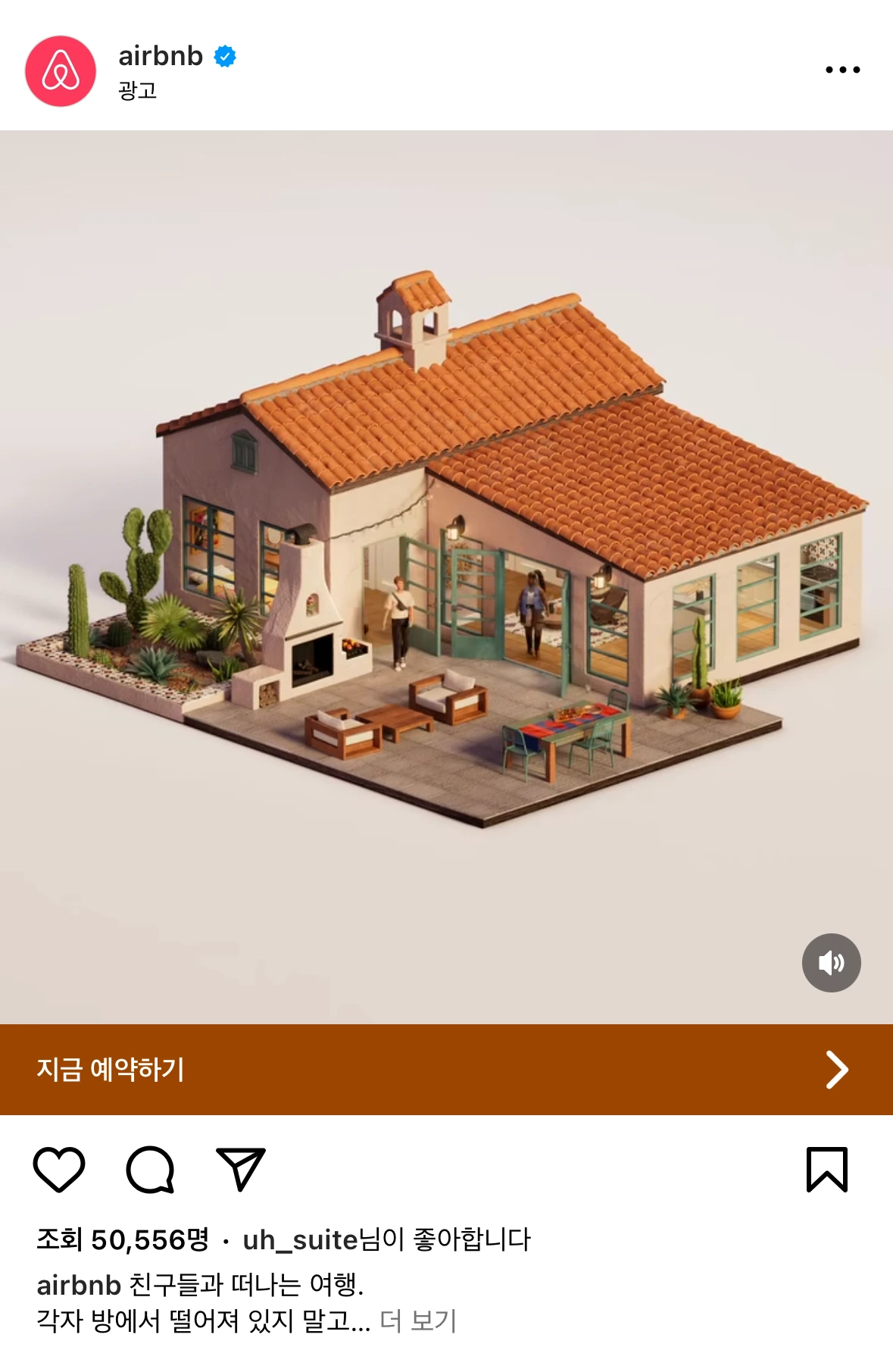Like this airbnb post
This screenshot has height=1372, width=893.
59,1169
